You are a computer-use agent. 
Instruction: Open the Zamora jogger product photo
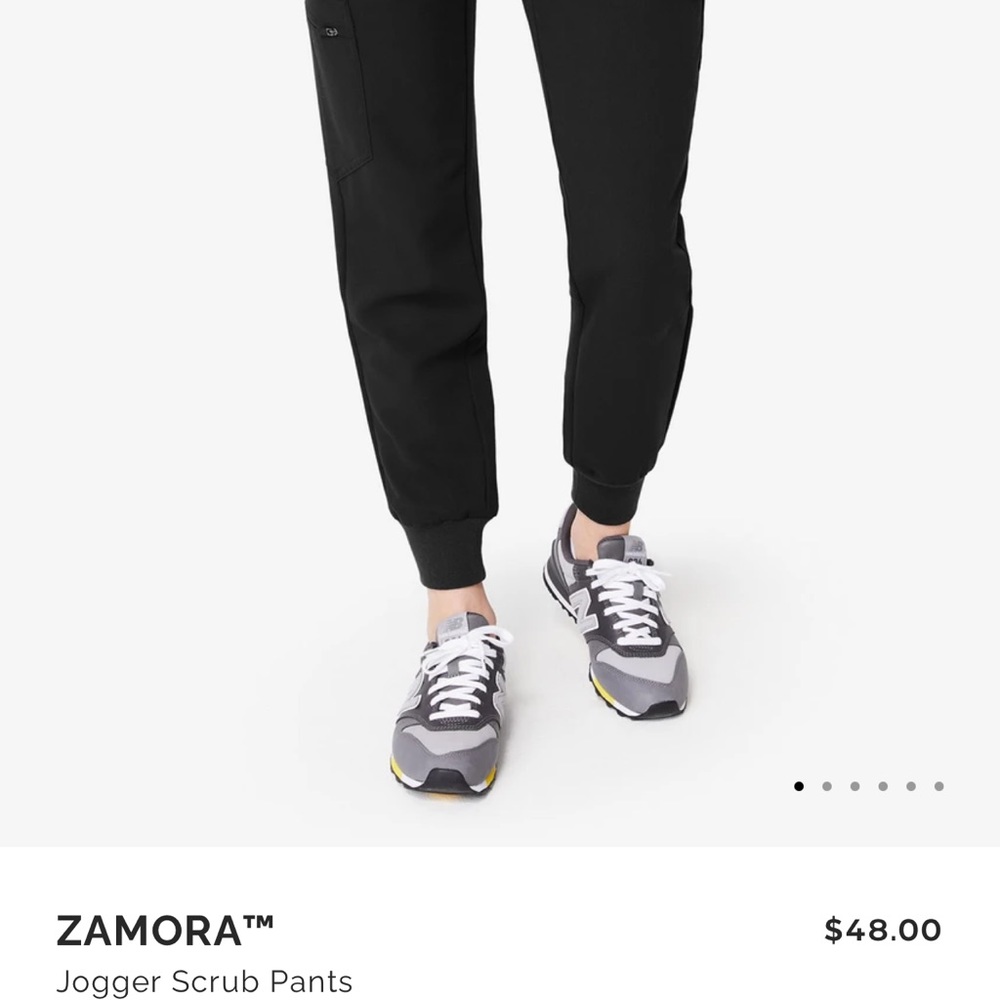point(500,400)
